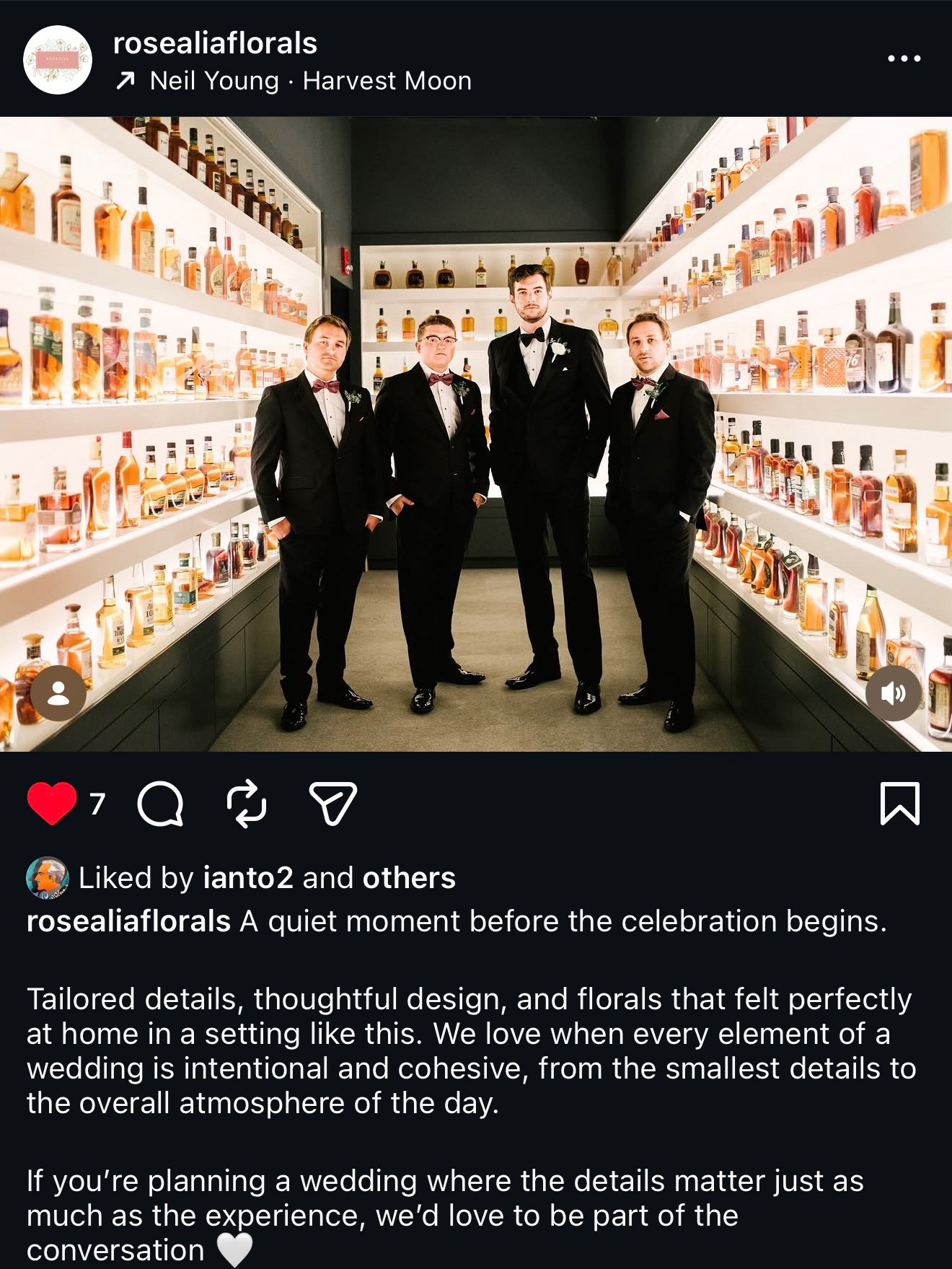
Task: Open ianto2's profile from likes
Action: pos(248,878)
